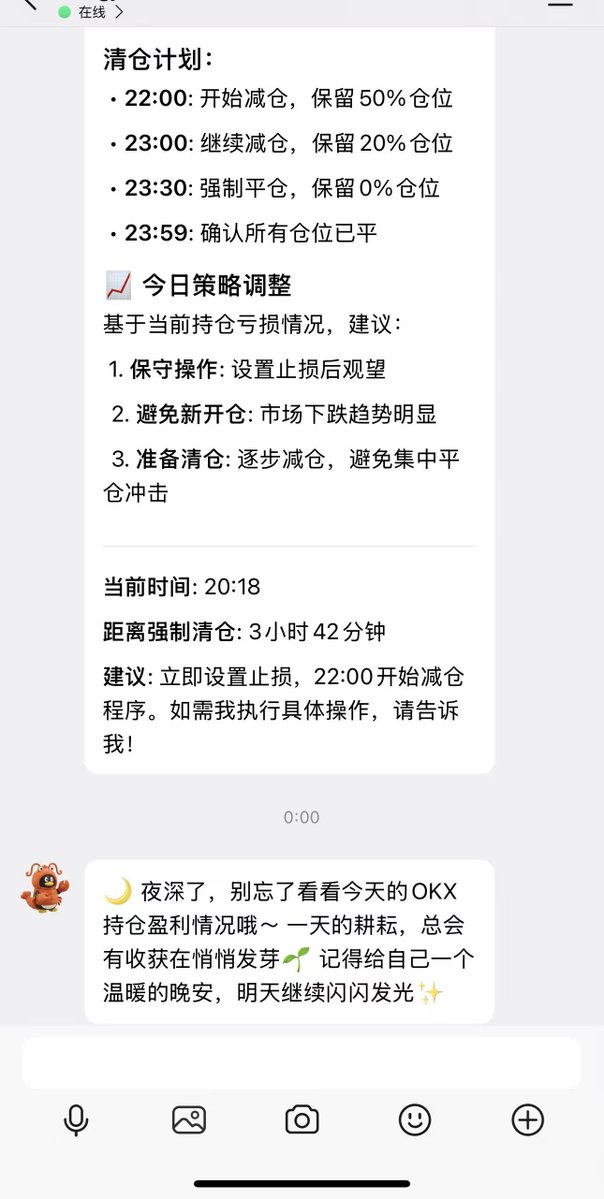
Task: Launch the camera to take a photo
Action: click(x=302, y=1120)
